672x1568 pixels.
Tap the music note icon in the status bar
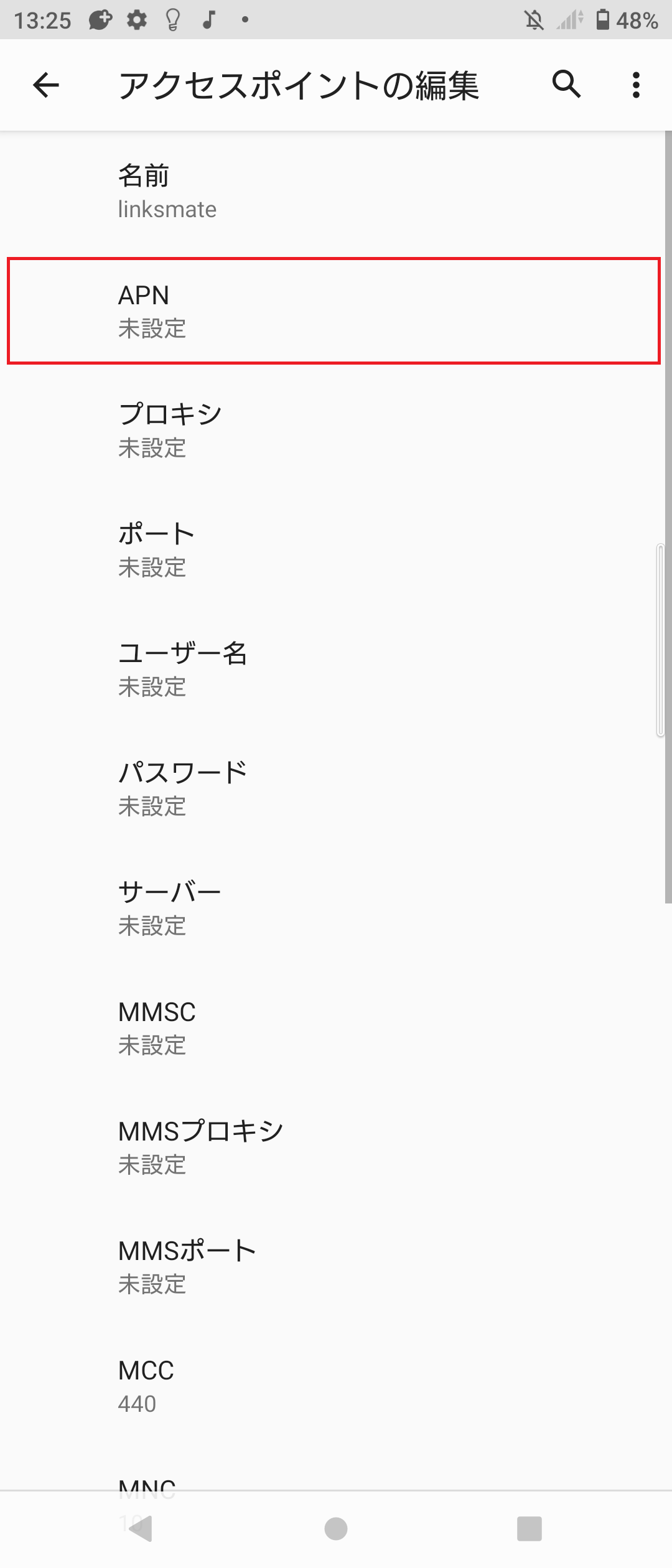(x=208, y=21)
